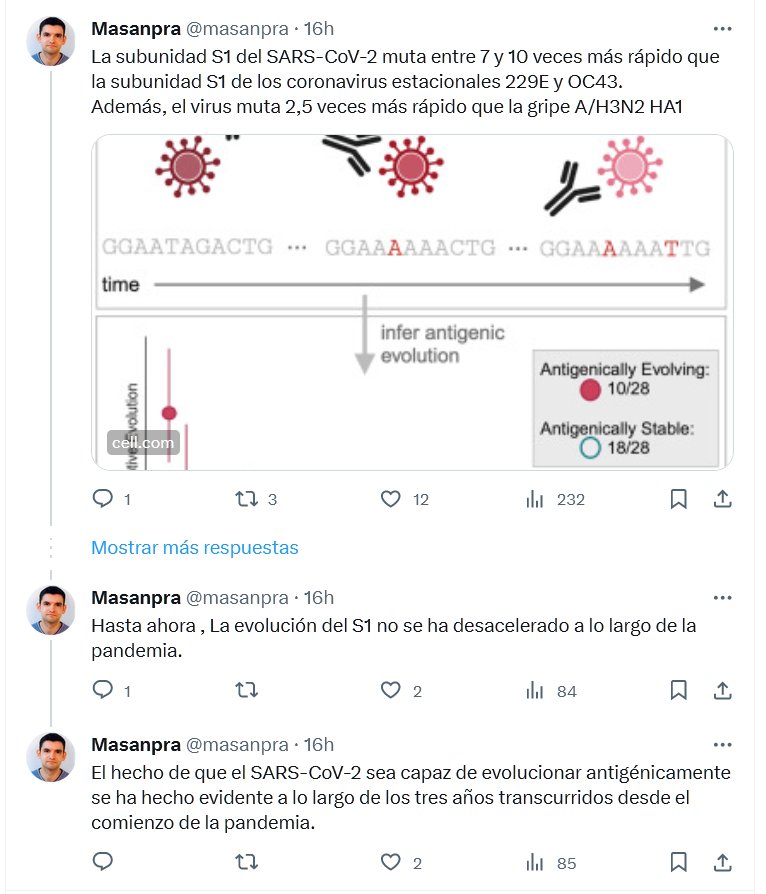The height and width of the screenshot is (894, 766).
Task: Bookmark the tweet about the S1 subunit mutating
Action: pyautogui.click(x=678, y=498)
